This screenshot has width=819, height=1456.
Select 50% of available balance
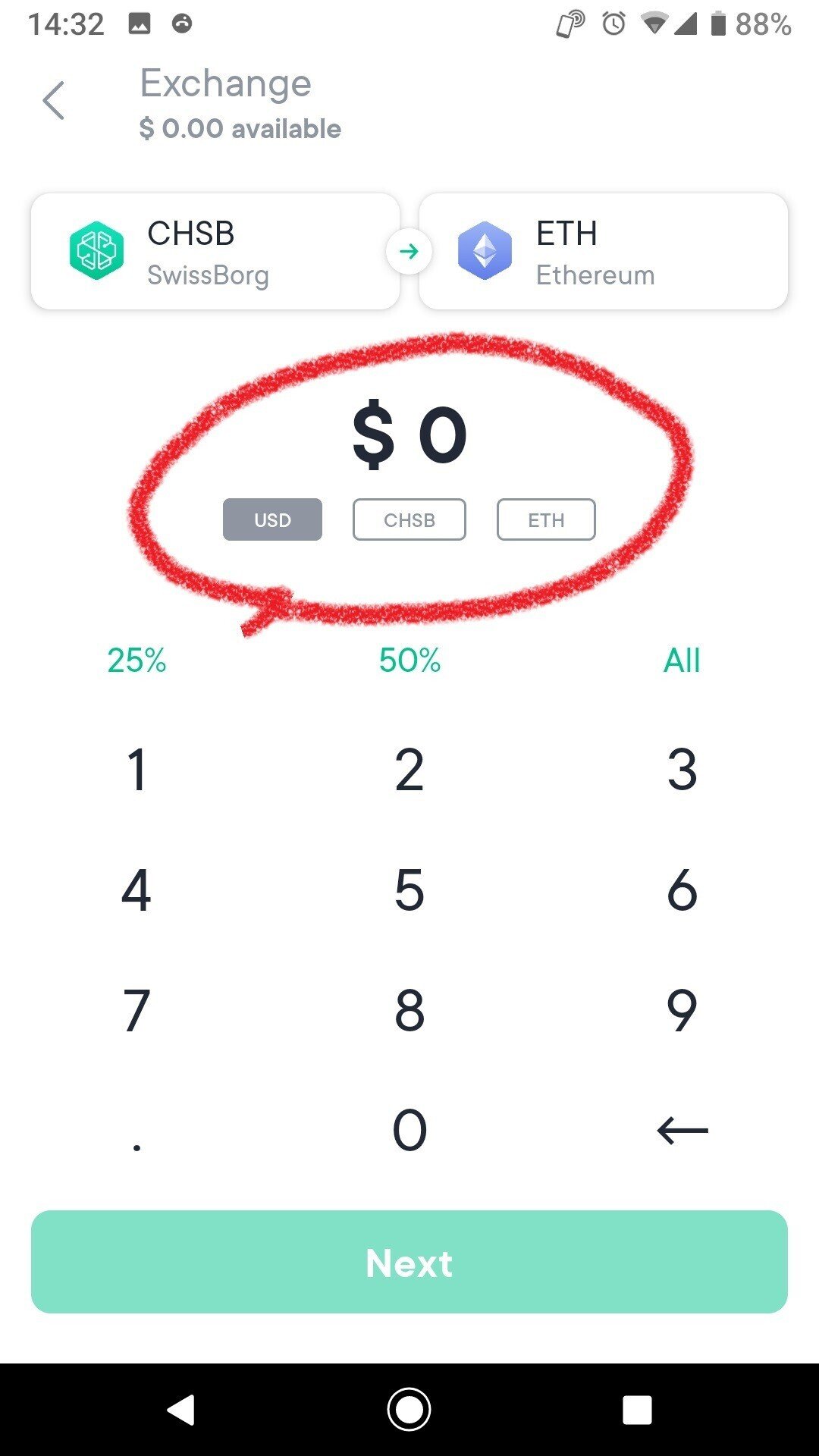coord(409,661)
